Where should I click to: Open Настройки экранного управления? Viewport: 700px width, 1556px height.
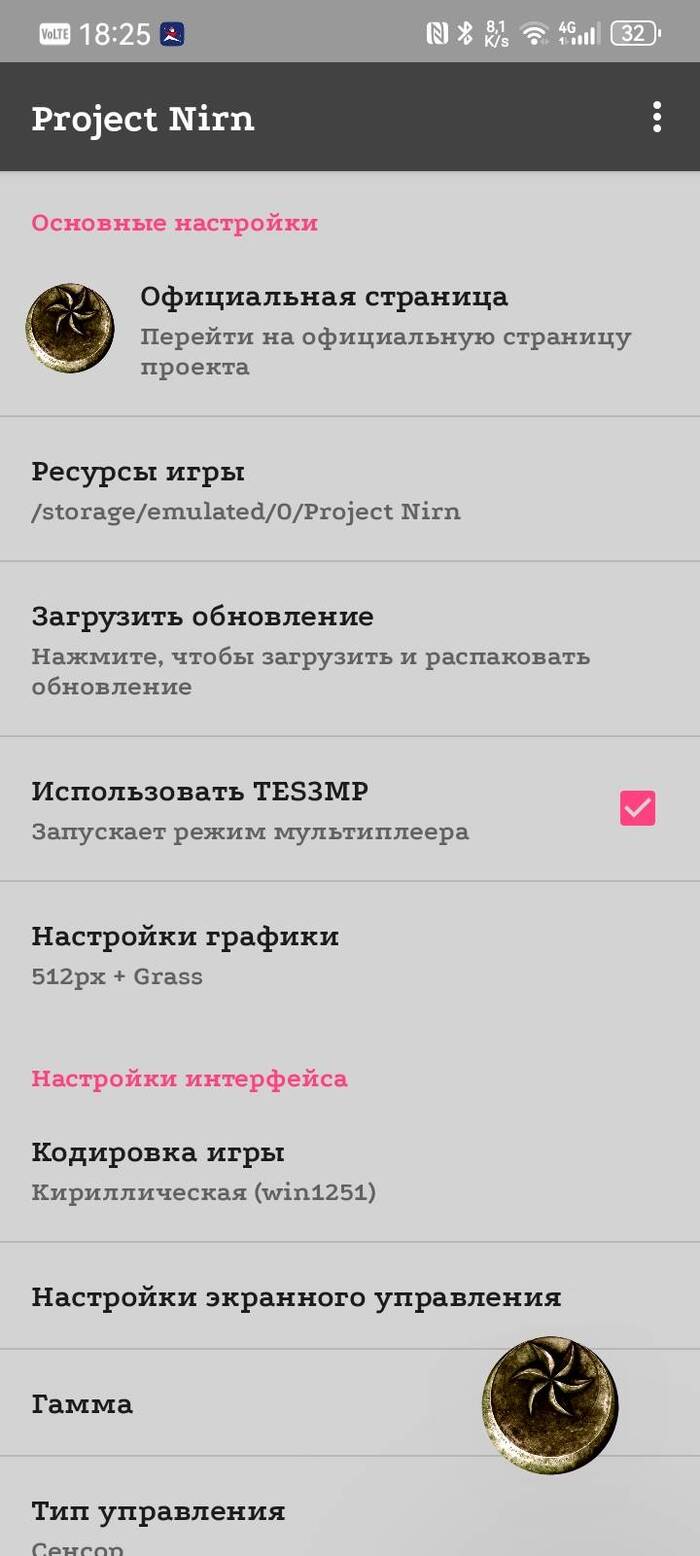coord(296,1297)
